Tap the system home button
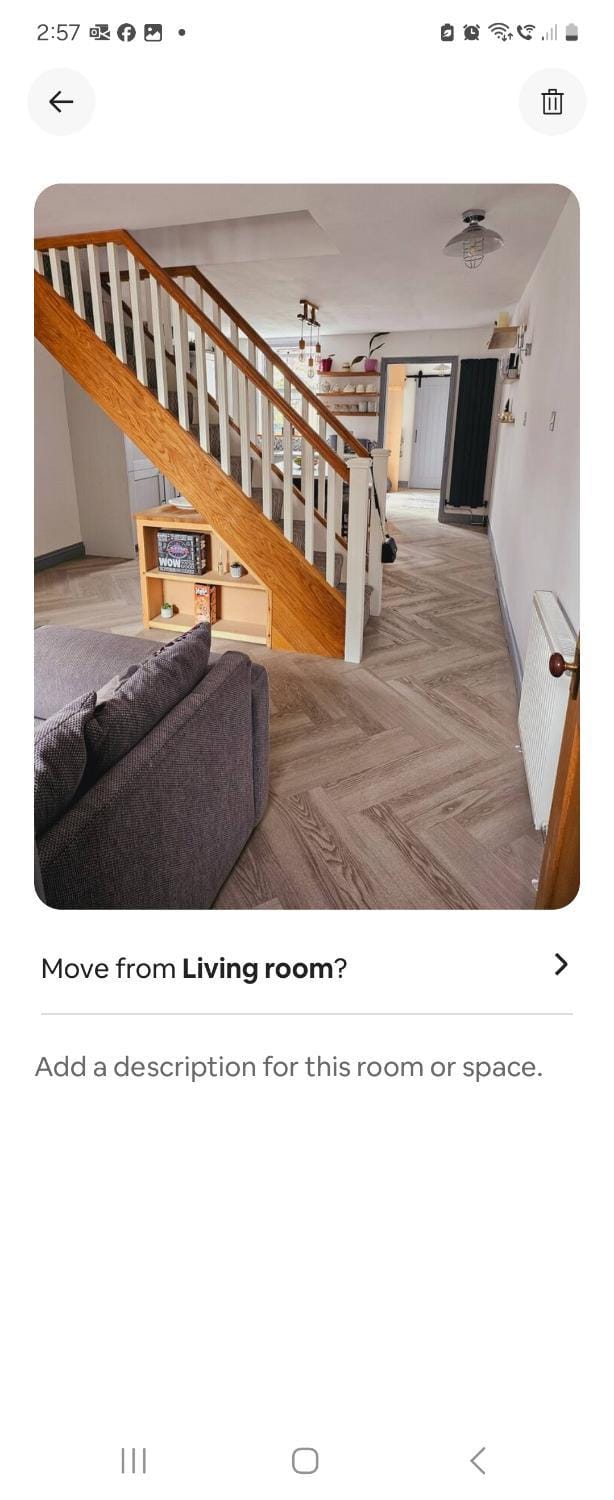The height and width of the screenshot is (1500, 614). pyautogui.click(x=305, y=1460)
